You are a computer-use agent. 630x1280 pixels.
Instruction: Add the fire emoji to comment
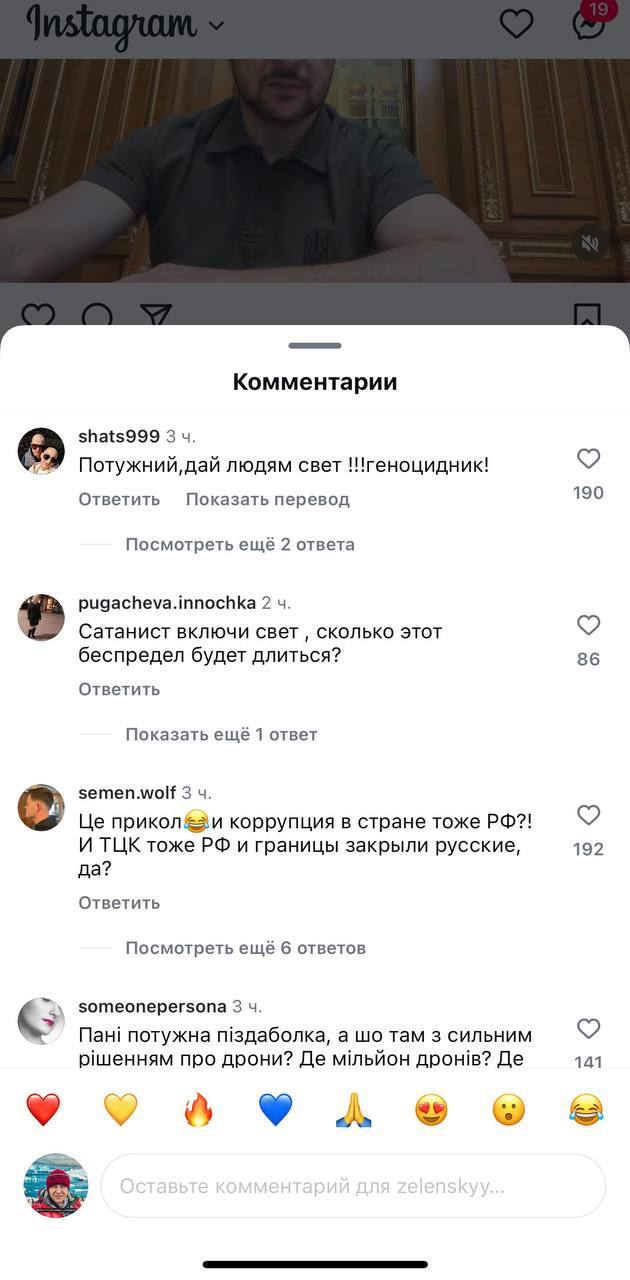click(198, 1109)
